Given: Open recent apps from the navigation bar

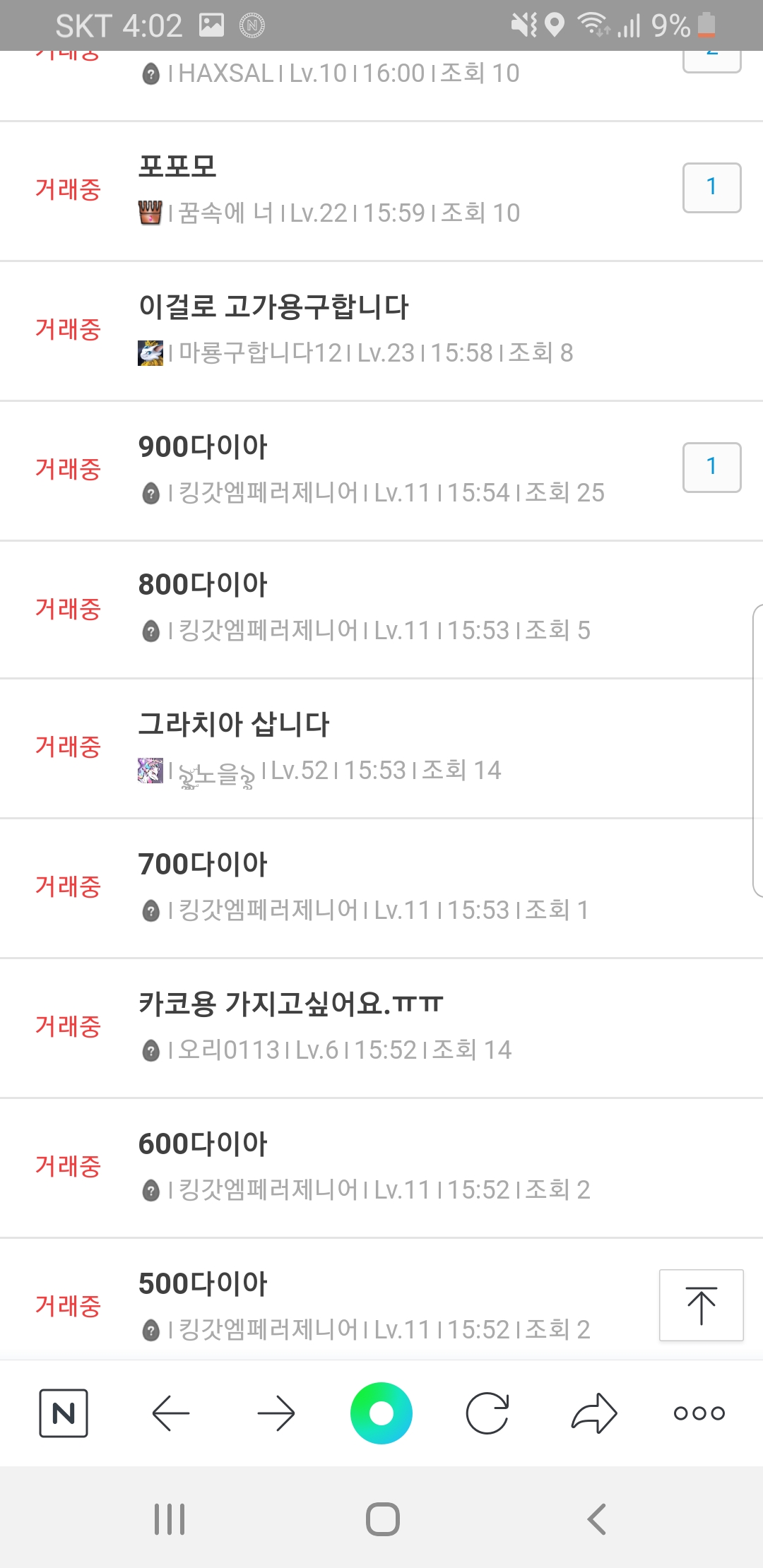Looking at the screenshot, I should 170,1519.
